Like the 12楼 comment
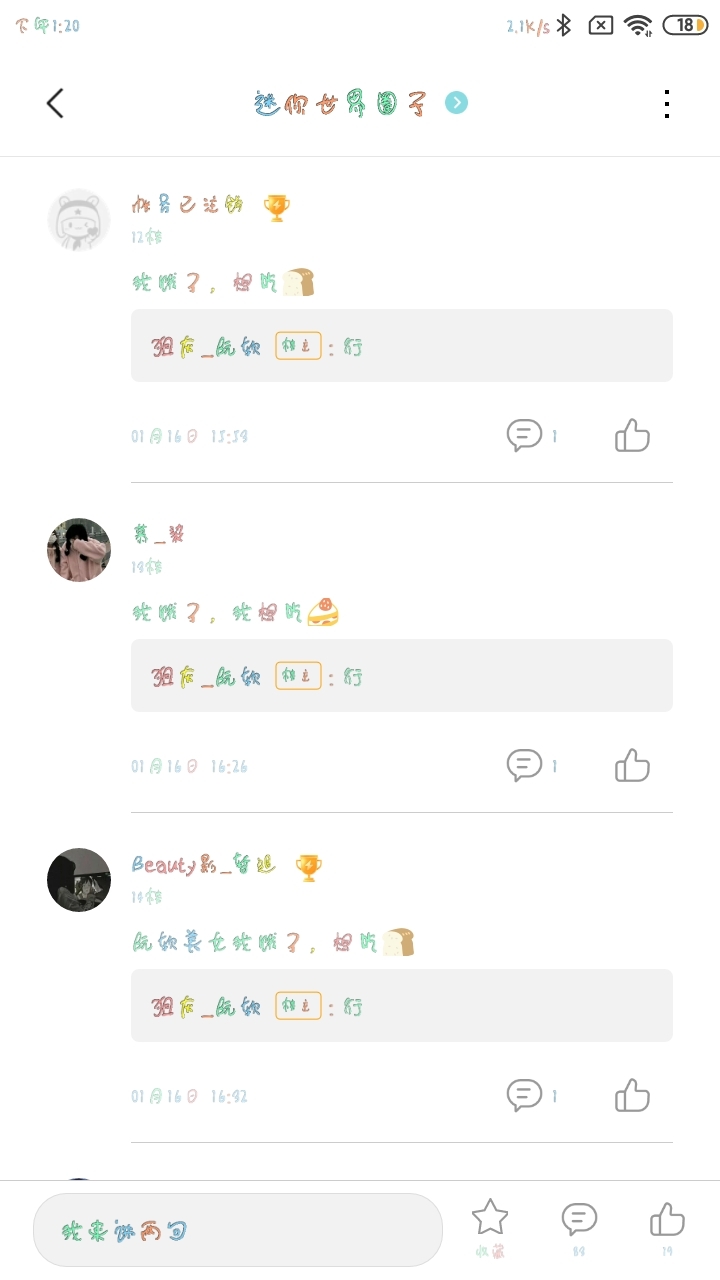The width and height of the screenshot is (720, 1280). coord(632,436)
